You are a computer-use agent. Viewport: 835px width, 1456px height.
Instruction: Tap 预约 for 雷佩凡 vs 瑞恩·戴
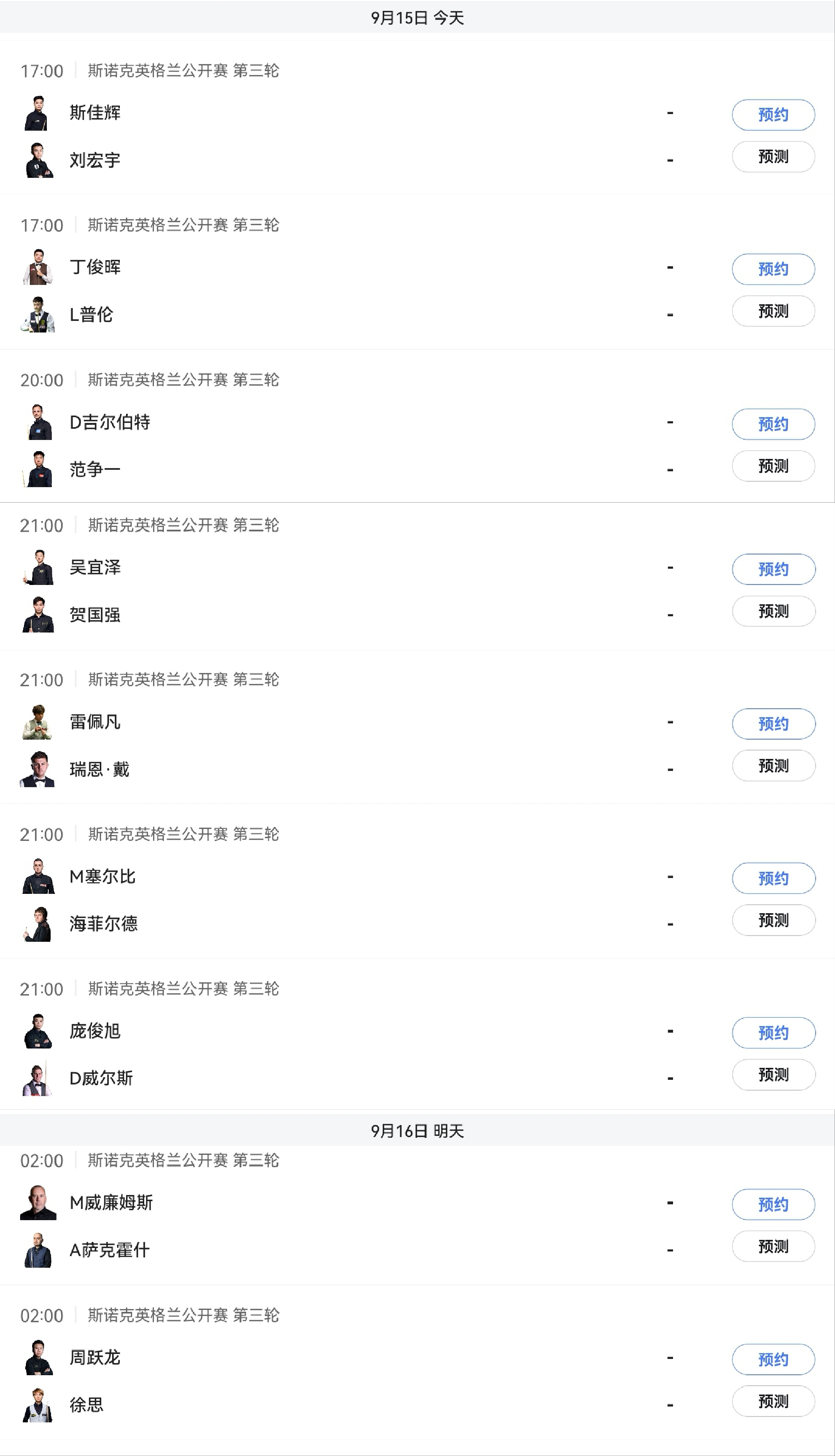(773, 724)
